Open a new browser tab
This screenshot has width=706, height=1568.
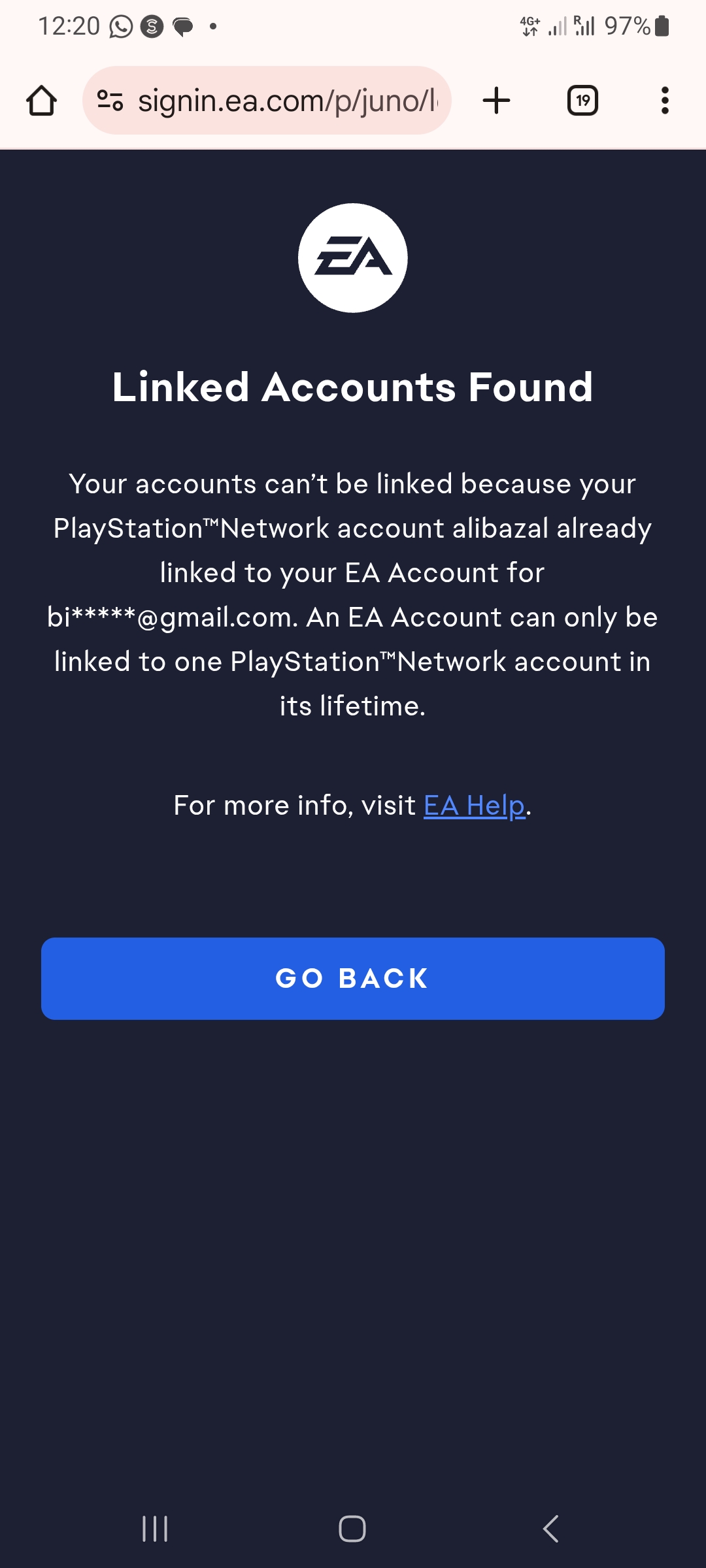496,101
